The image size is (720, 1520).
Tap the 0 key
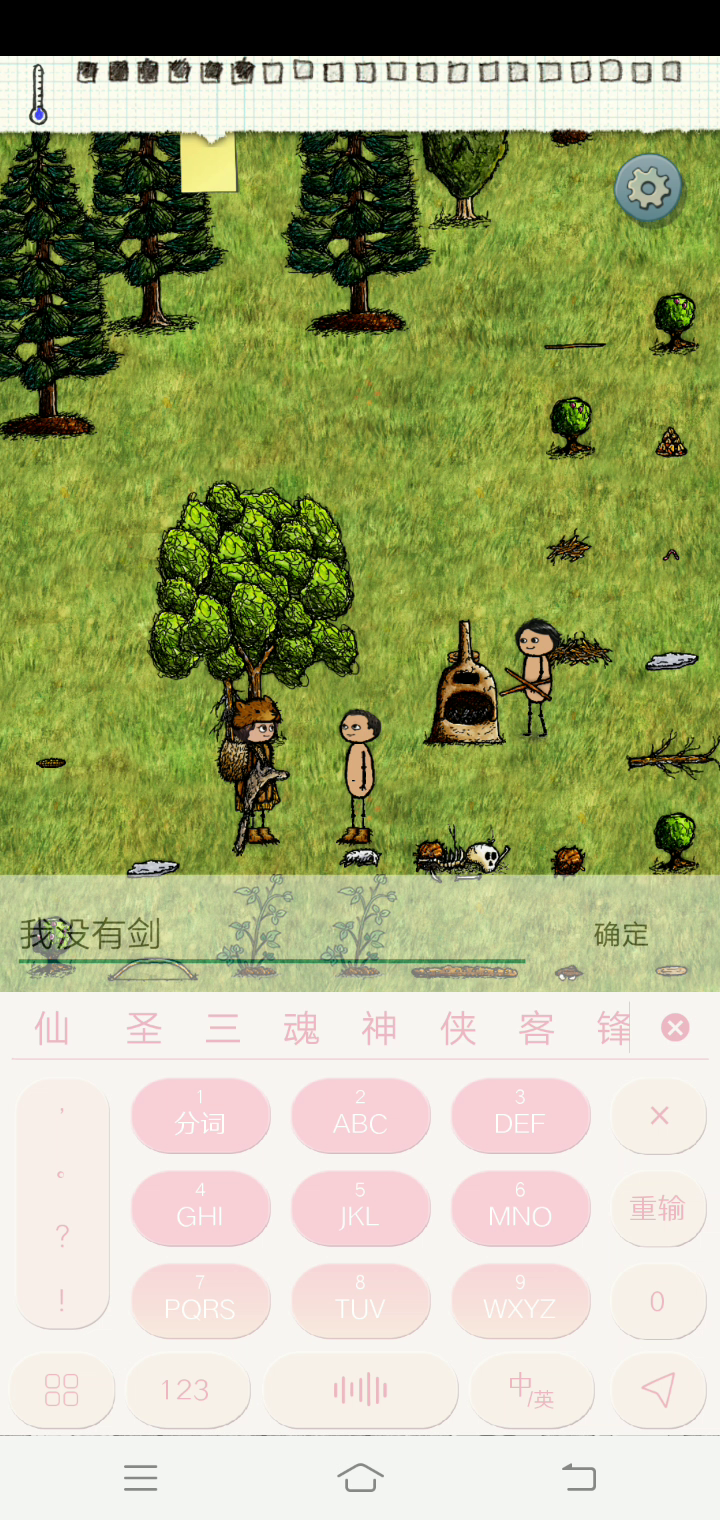tap(658, 1301)
